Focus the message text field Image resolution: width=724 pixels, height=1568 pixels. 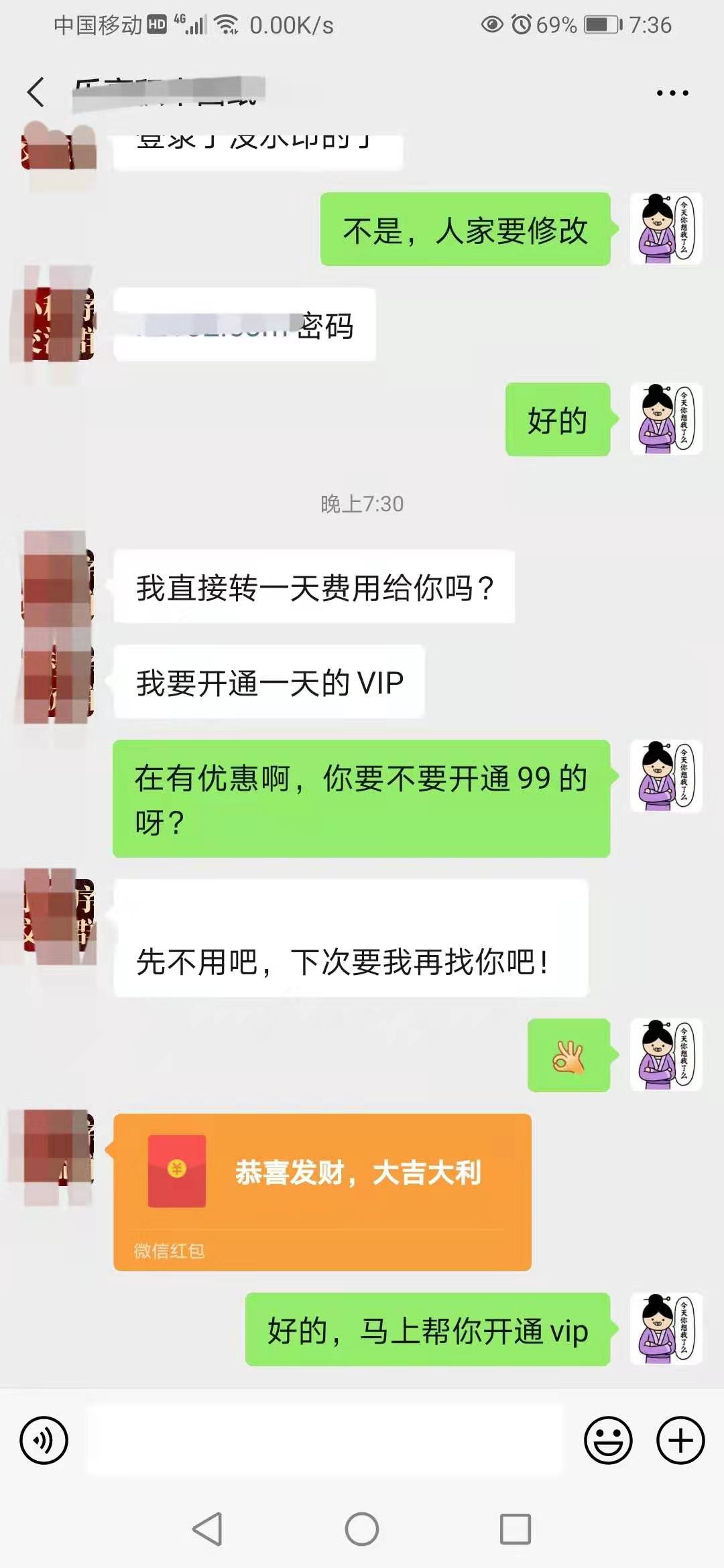click(x=324, y=1440)
